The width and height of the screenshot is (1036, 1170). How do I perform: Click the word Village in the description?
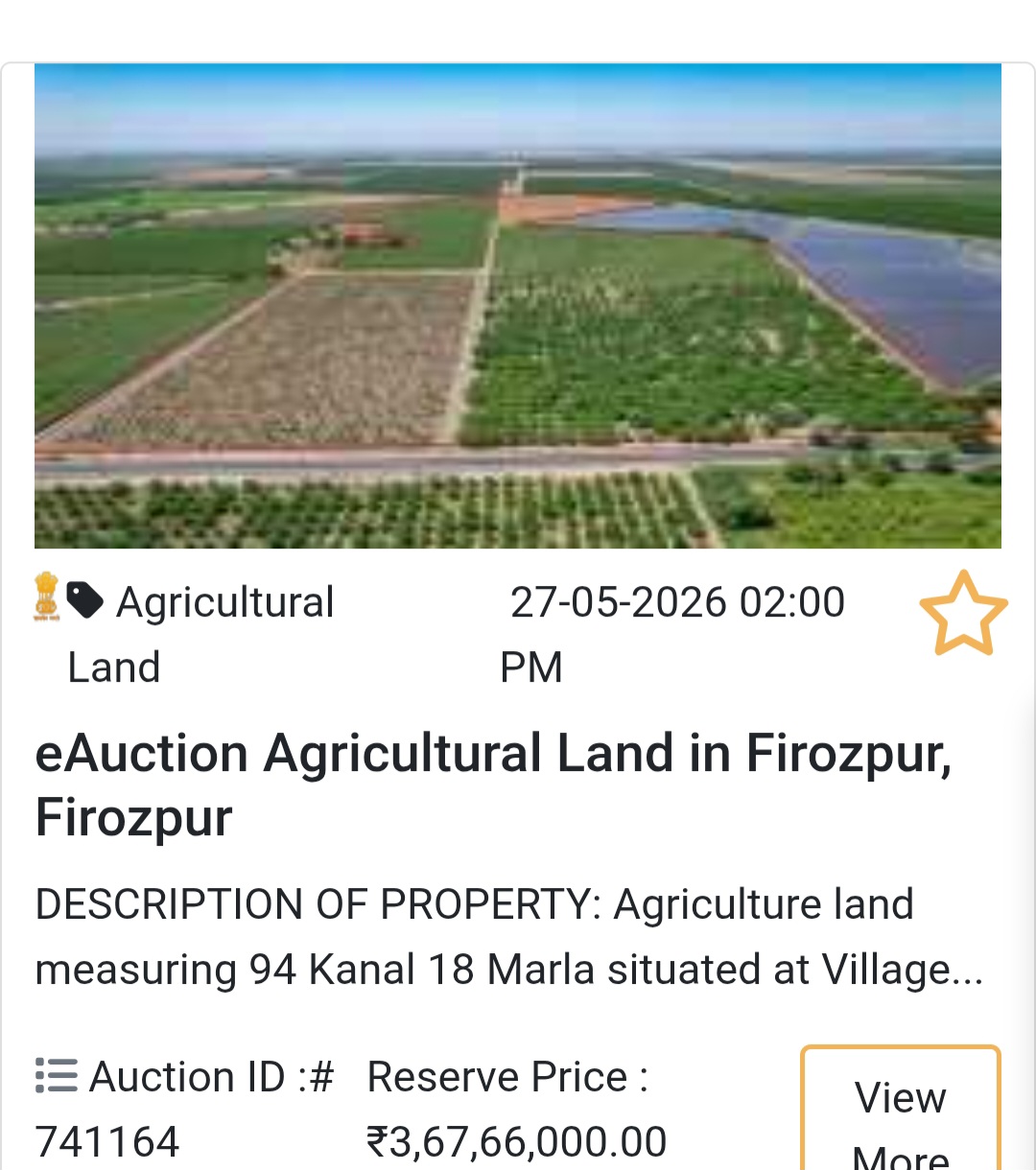(x=892, y=969)
